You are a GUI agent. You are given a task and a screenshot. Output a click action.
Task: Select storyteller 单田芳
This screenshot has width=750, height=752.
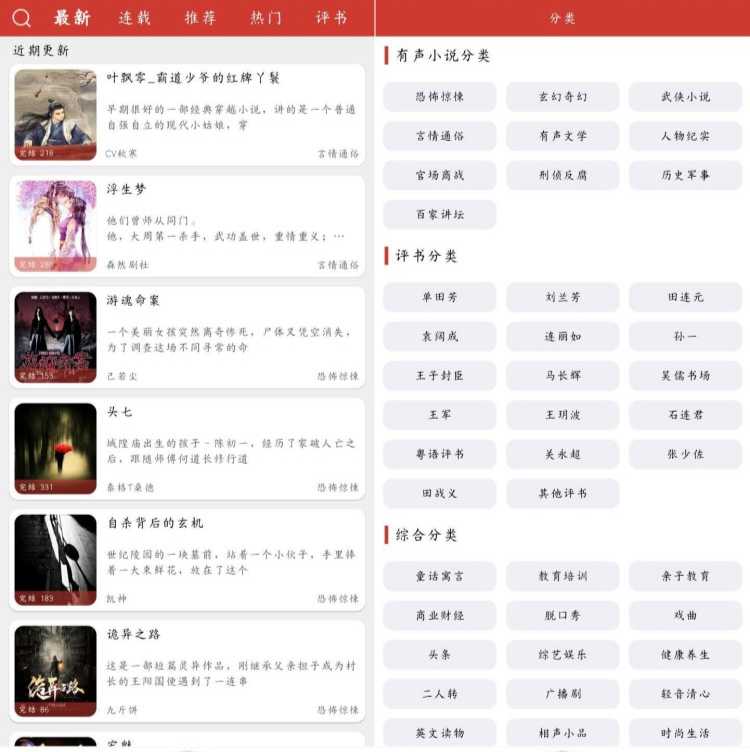440,297
